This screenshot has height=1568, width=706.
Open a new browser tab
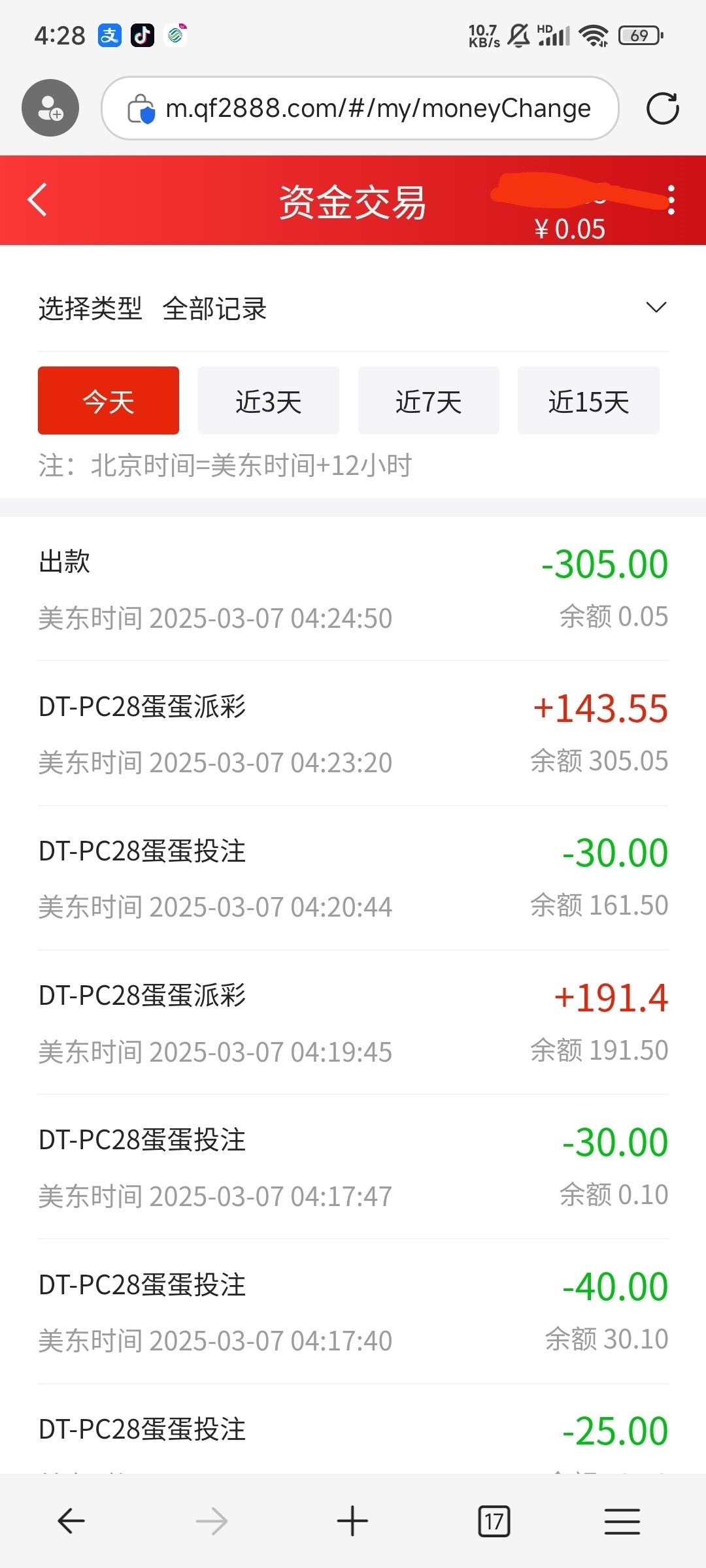click(352, 1521)
